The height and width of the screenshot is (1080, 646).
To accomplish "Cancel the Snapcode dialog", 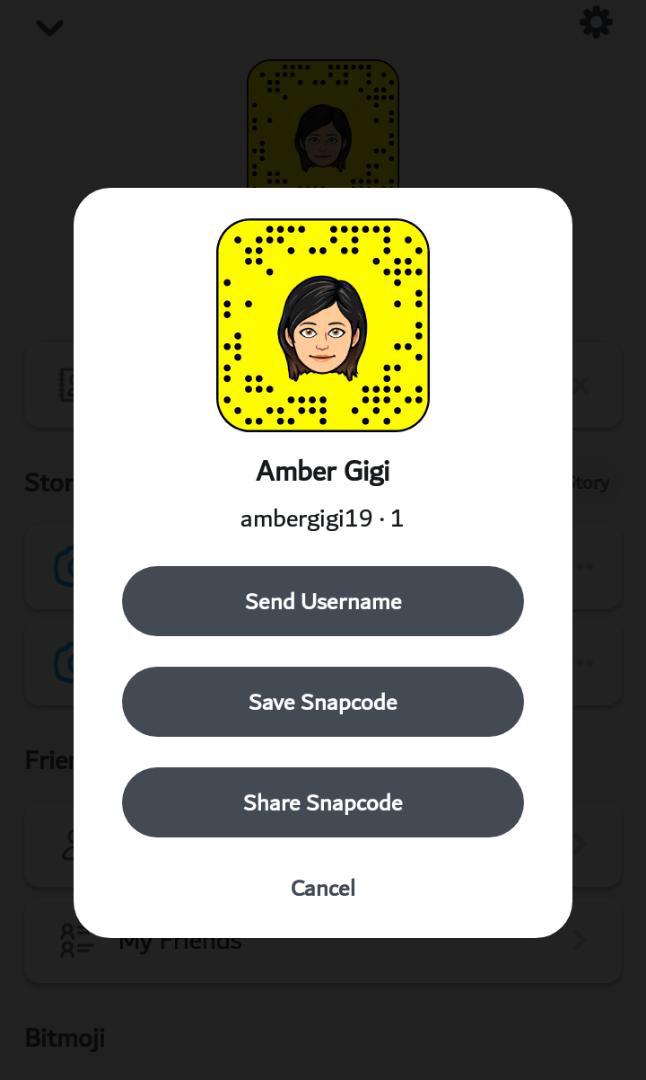I will pos(323,887).
